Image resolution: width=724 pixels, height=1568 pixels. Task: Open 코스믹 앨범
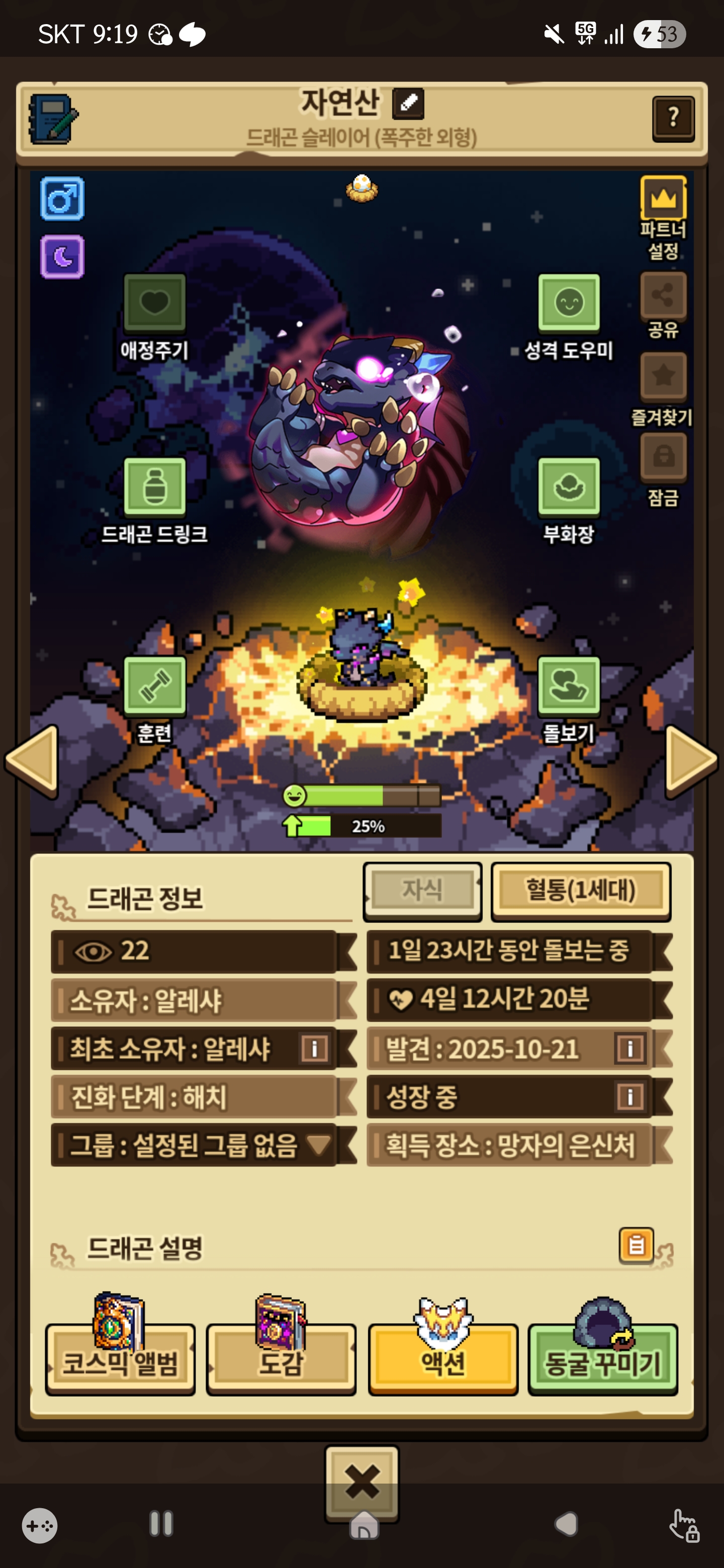click(x=120, y=1360)
